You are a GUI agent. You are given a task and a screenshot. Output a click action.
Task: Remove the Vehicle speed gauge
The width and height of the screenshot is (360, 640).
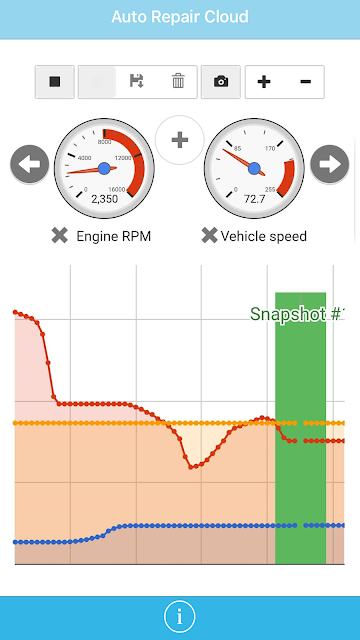tap(209, 236)
